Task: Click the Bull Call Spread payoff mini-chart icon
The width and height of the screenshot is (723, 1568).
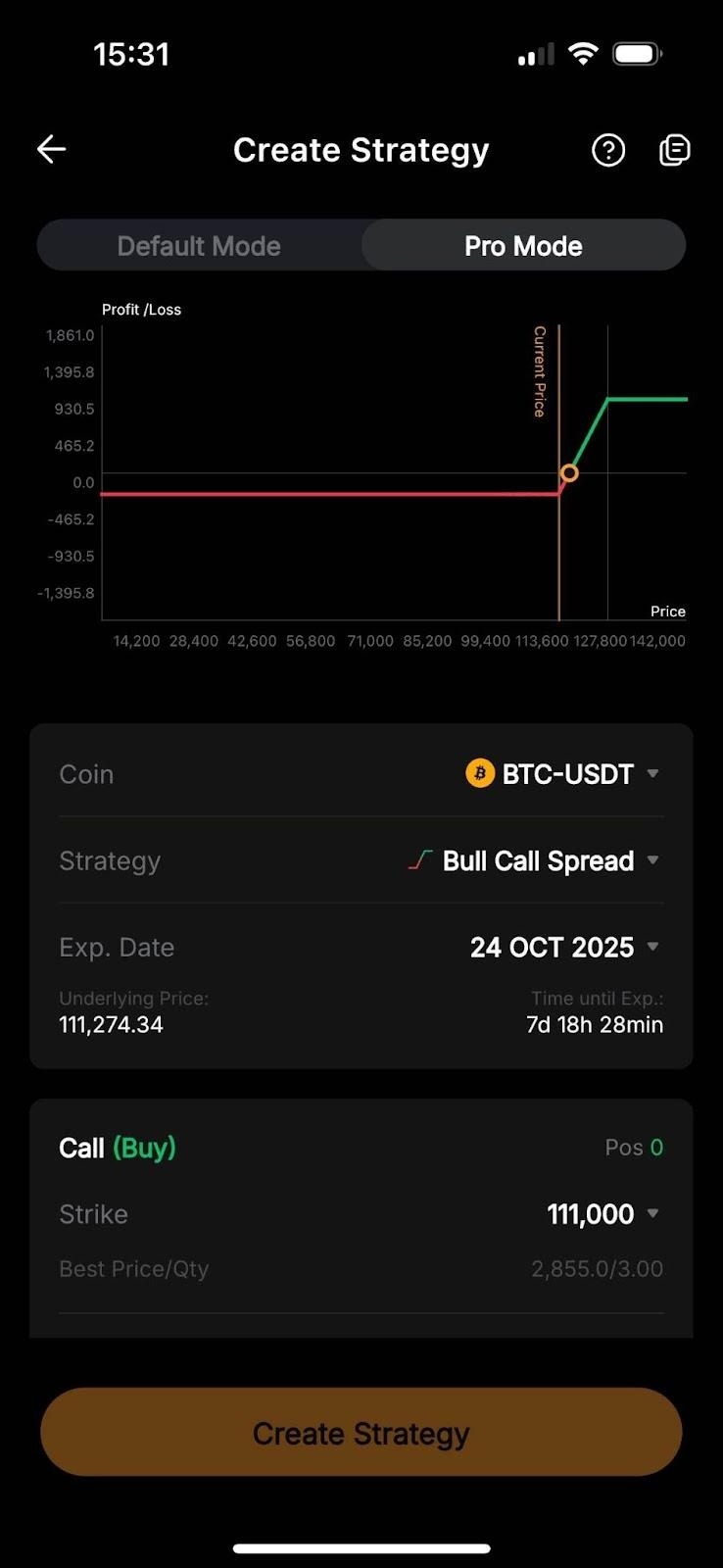Action: 419,859
